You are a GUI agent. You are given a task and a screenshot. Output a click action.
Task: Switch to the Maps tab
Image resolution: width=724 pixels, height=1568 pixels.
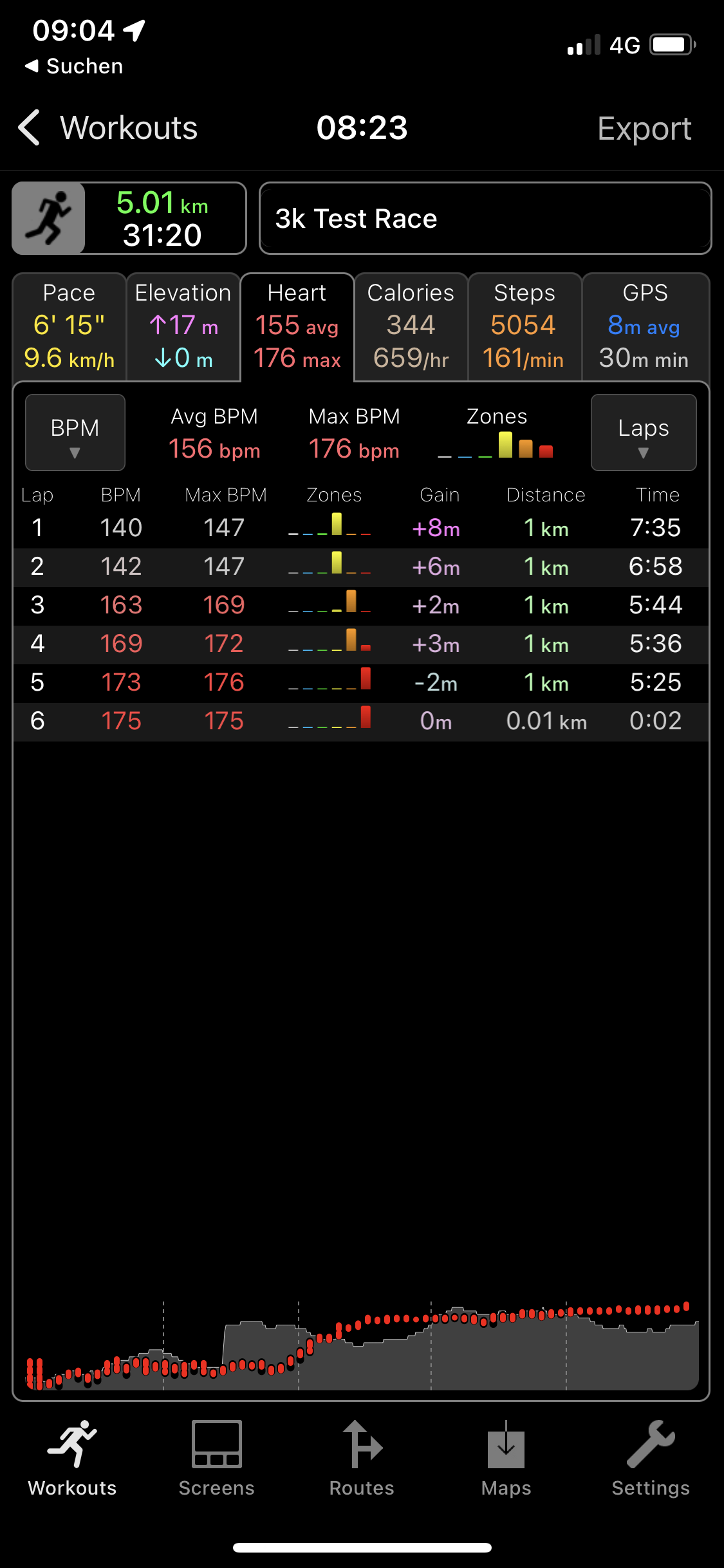point(506,1459)
